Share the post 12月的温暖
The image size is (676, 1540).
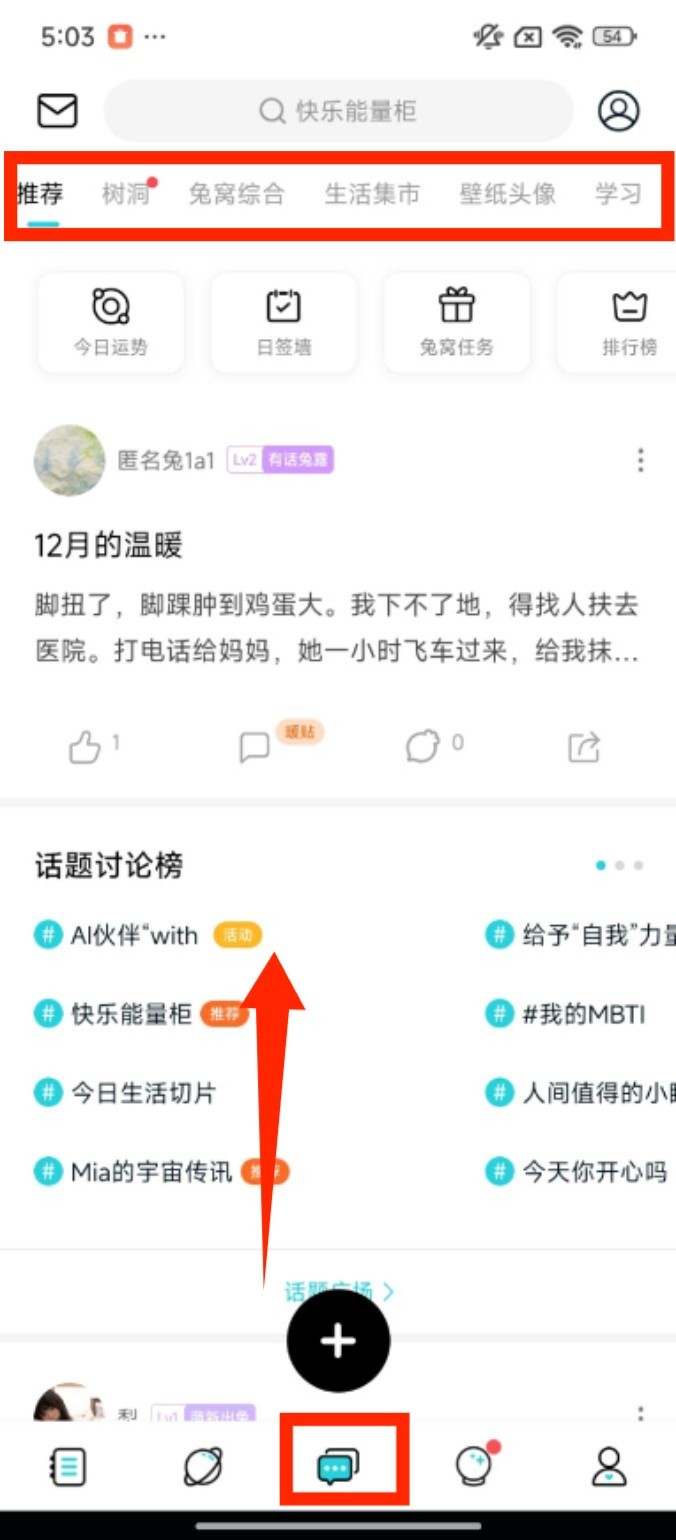point(584,747)
